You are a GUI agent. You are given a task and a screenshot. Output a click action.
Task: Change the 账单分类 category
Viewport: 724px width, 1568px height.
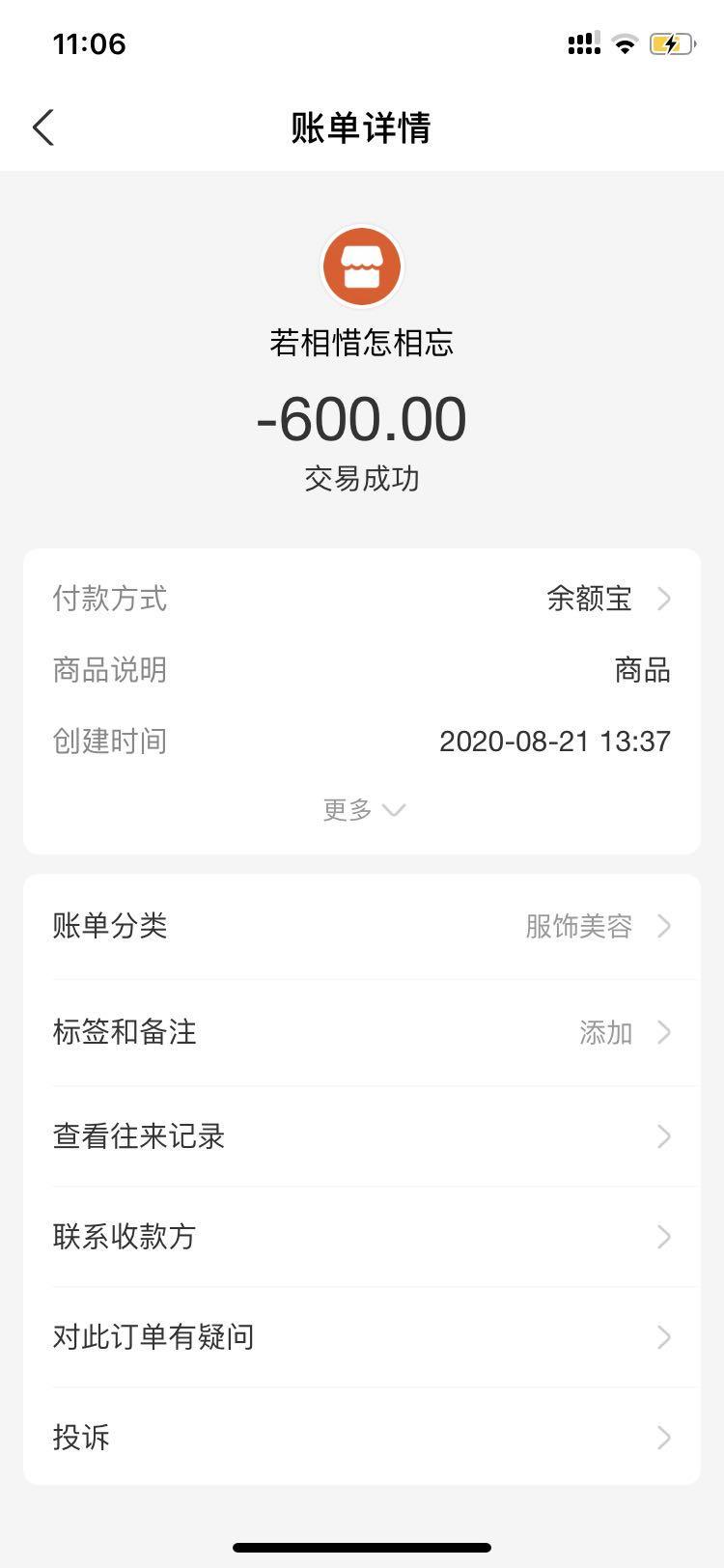tap(362, 927)
